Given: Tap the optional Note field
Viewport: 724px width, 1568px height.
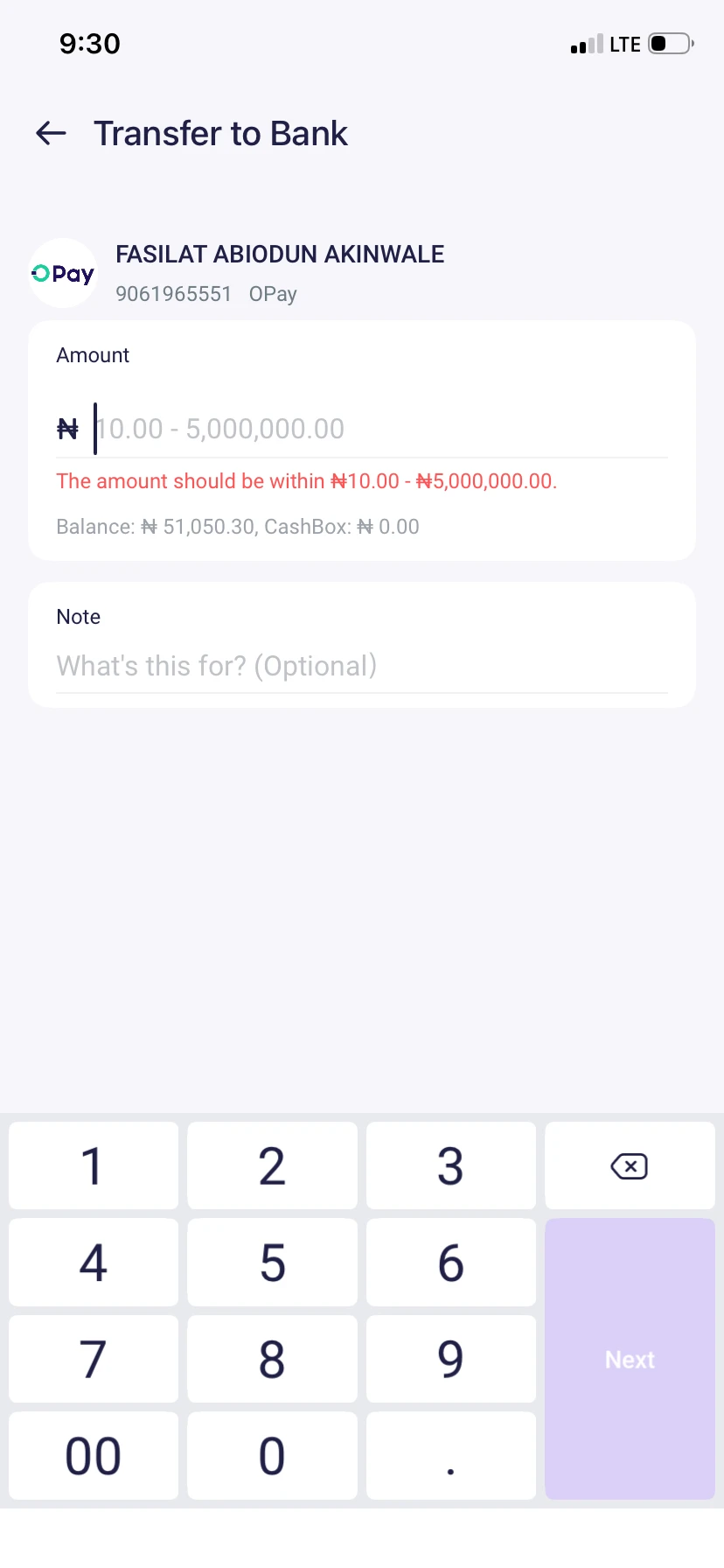Looking at the screenshot, I should pos(360,666).
